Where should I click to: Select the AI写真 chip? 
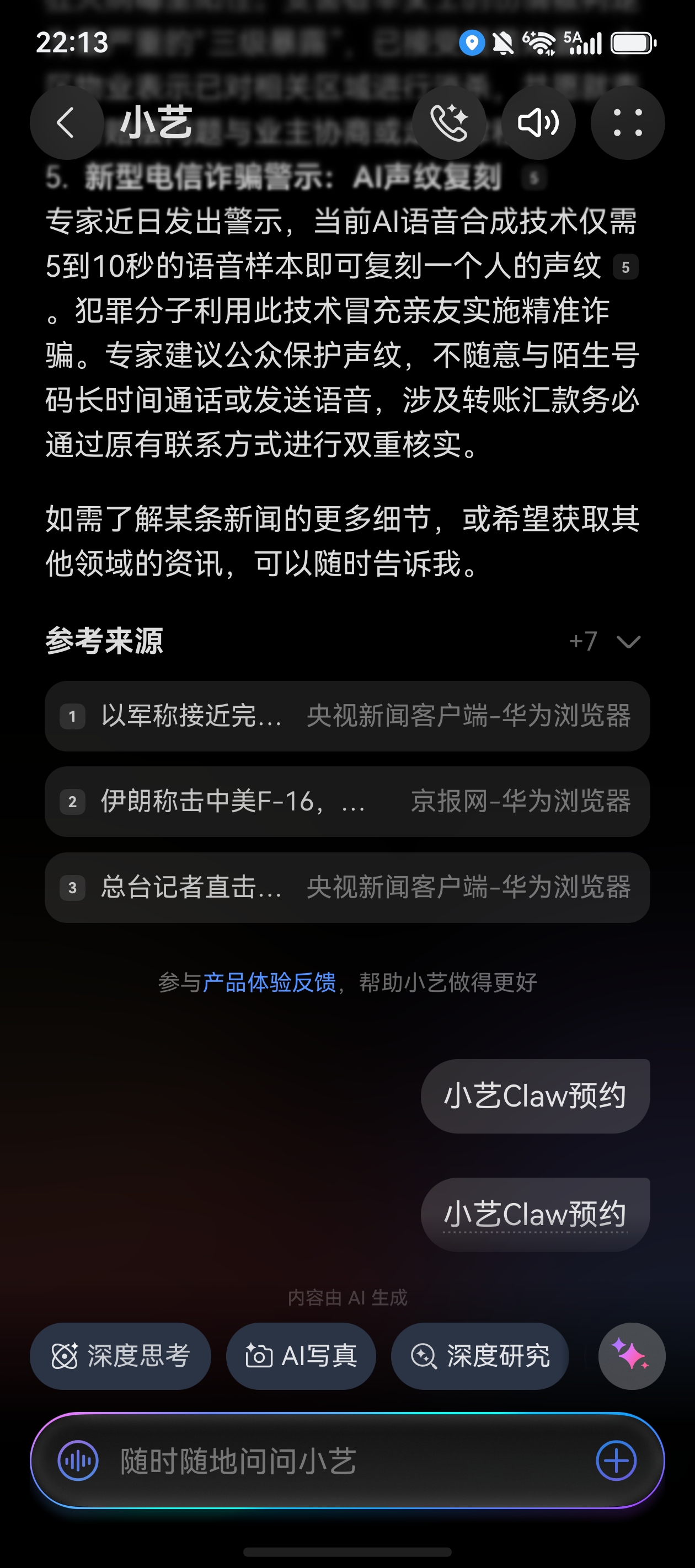click(x=301, y=1356)
